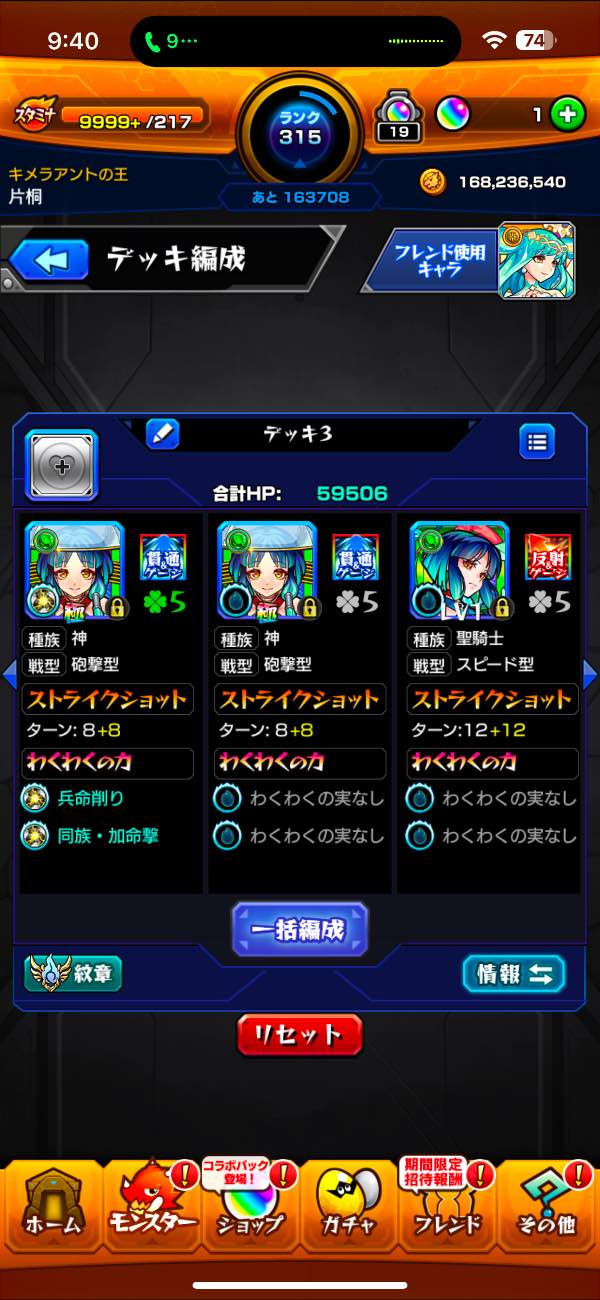
Task: Select the second deck monster portrait
Action: pyautogui.click(x=267, y=570)
